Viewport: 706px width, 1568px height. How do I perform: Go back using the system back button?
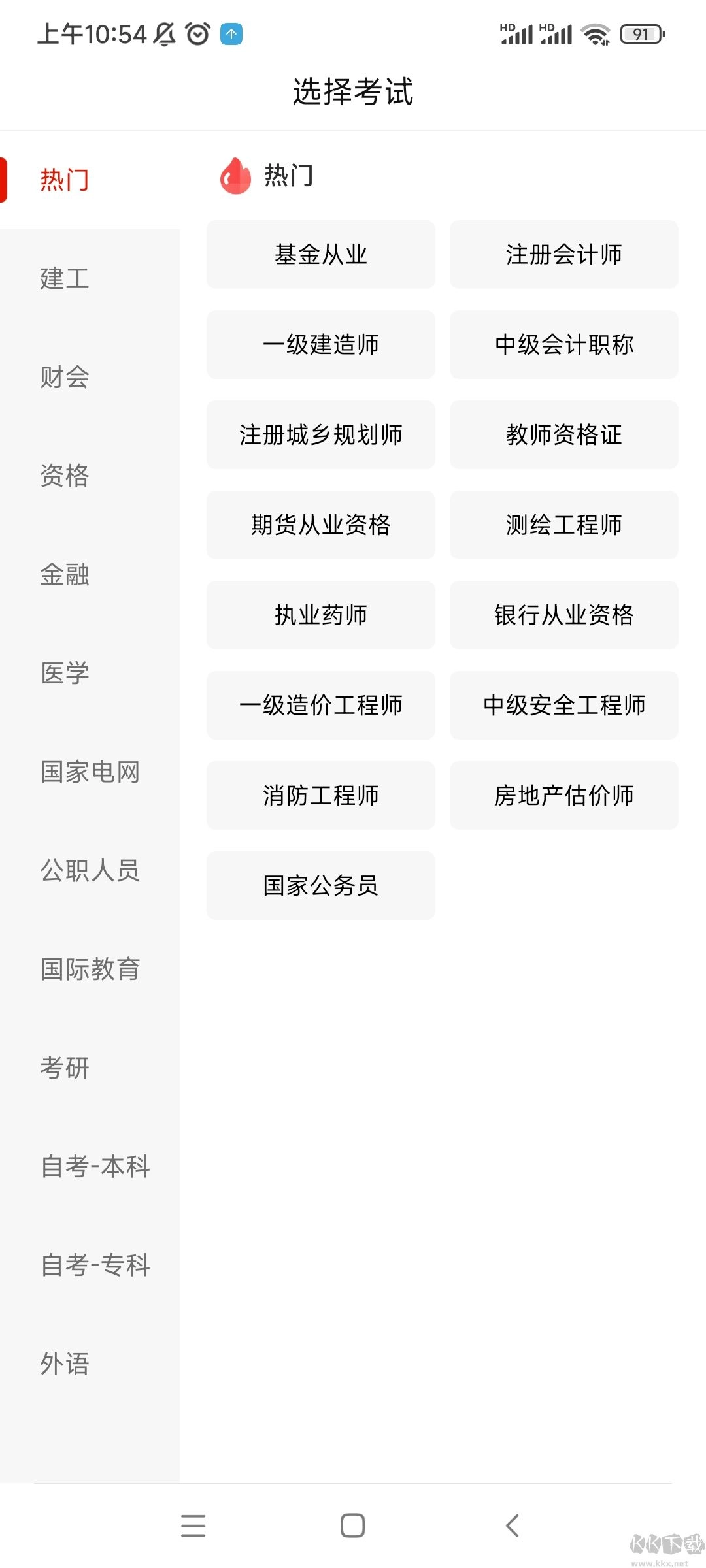[x=513, y=1526]
